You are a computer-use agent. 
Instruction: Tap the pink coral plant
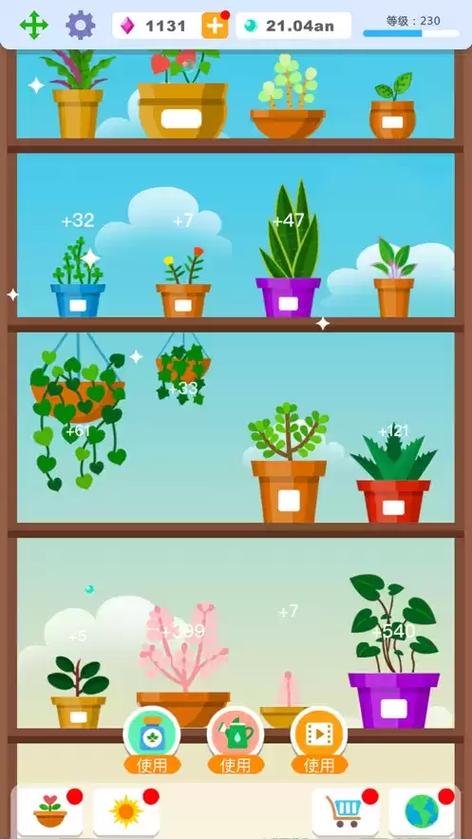[184, 665]
